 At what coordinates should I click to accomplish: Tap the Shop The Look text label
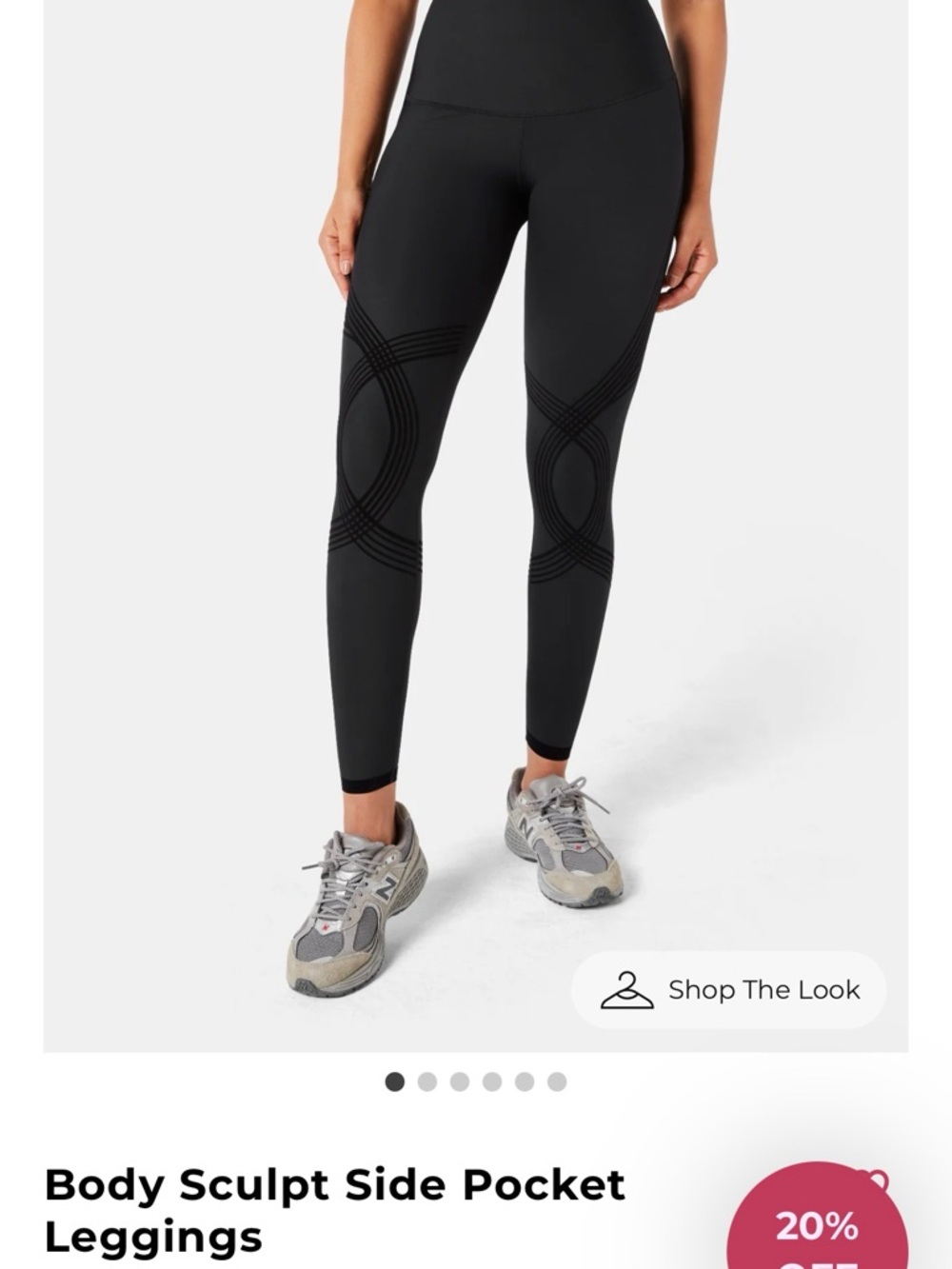[x=763, y=990]
